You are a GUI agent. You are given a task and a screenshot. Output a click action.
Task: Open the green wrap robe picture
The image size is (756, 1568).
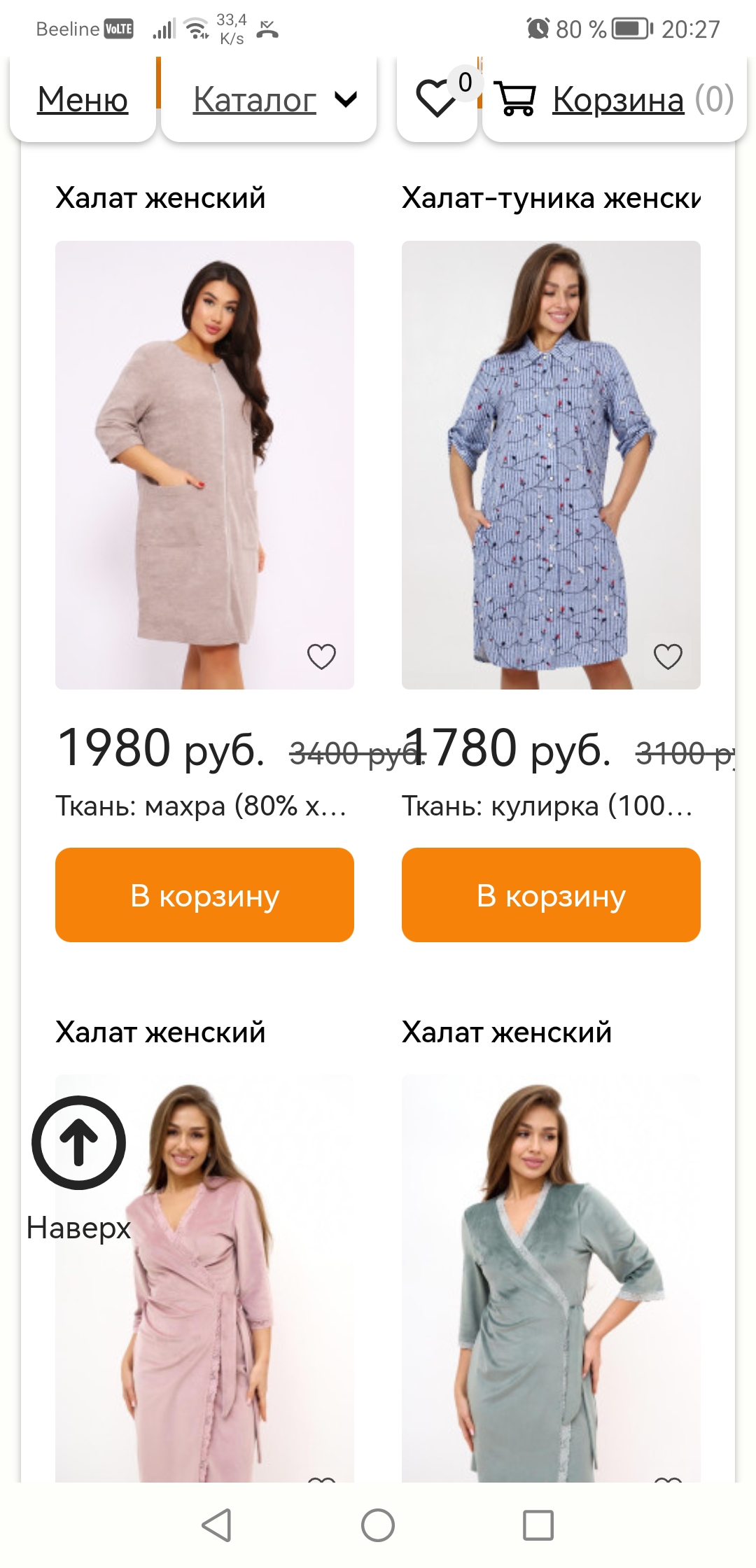(551, 1278)
